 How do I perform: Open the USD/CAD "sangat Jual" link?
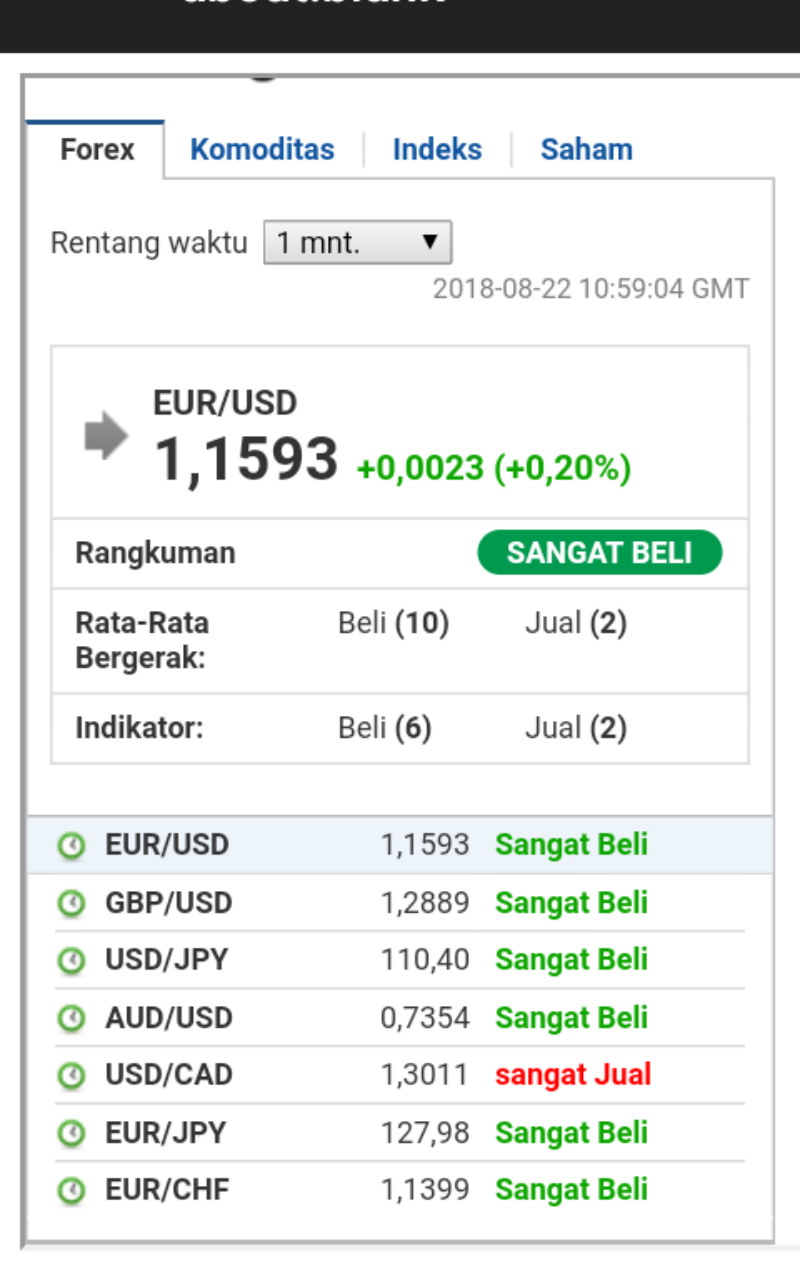tap(572, 1074)
